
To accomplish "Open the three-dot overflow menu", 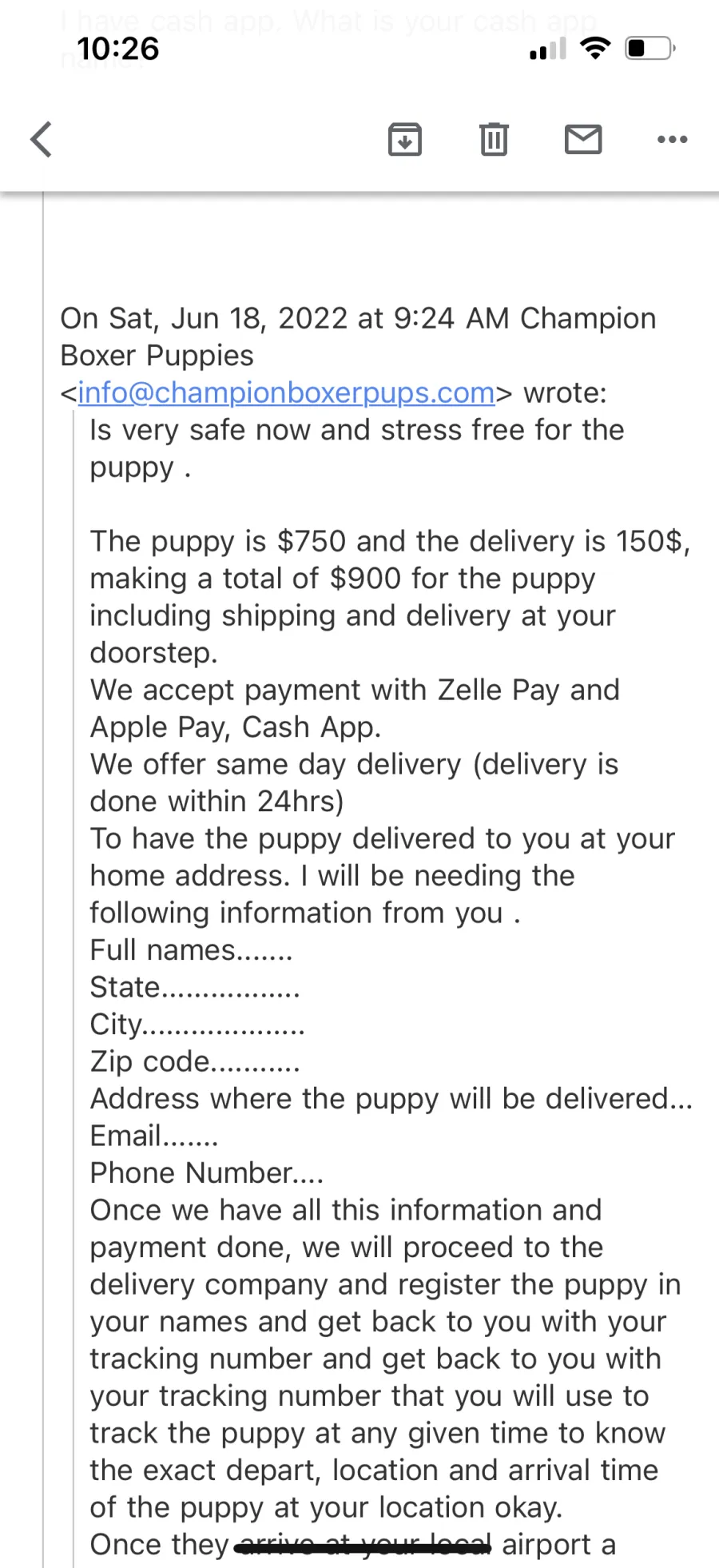I will [672, 140].
